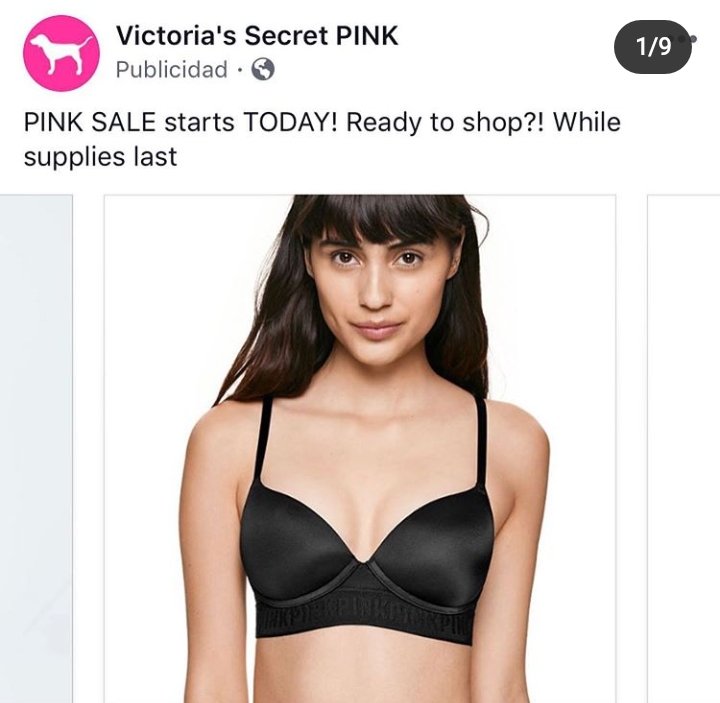Open the partially visible next carousel card
This screenshot has height=703, width=720.
coord(685,450)
